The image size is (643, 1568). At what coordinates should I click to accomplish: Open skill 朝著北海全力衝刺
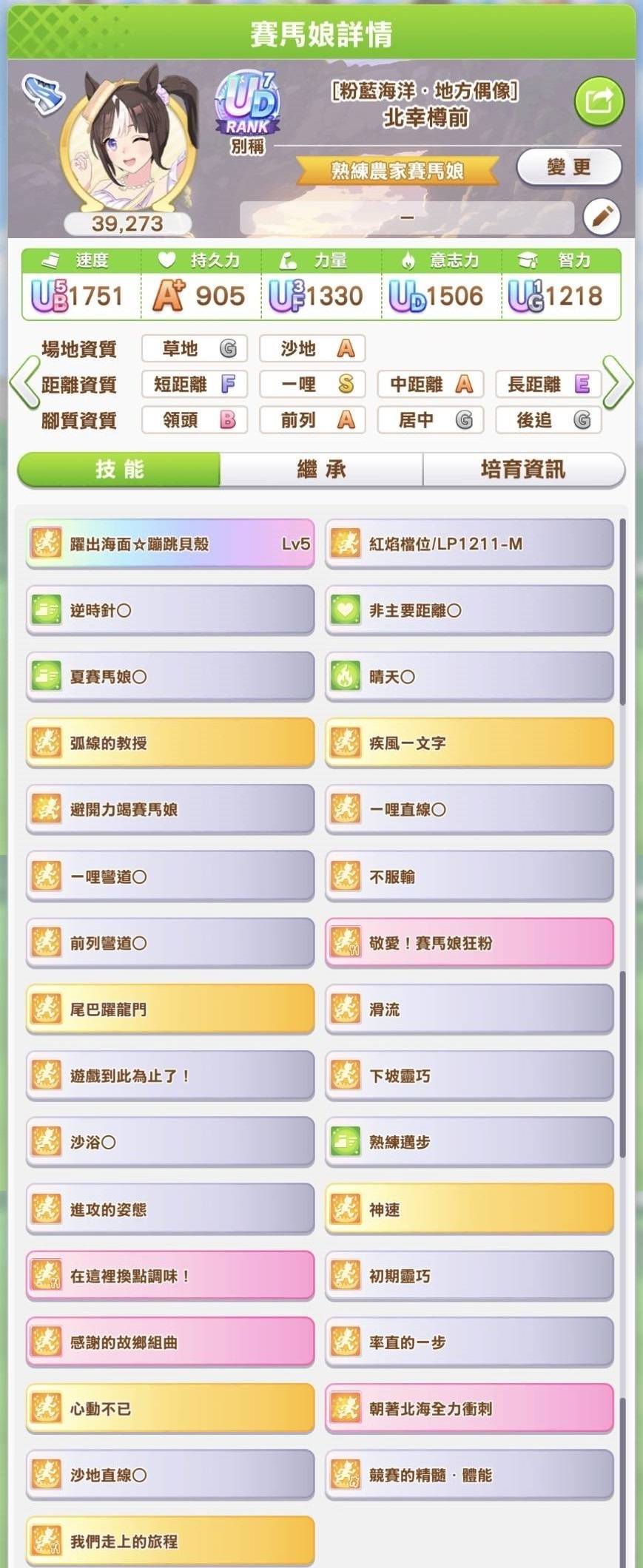pyautogui.click(x=469, y=1408)
